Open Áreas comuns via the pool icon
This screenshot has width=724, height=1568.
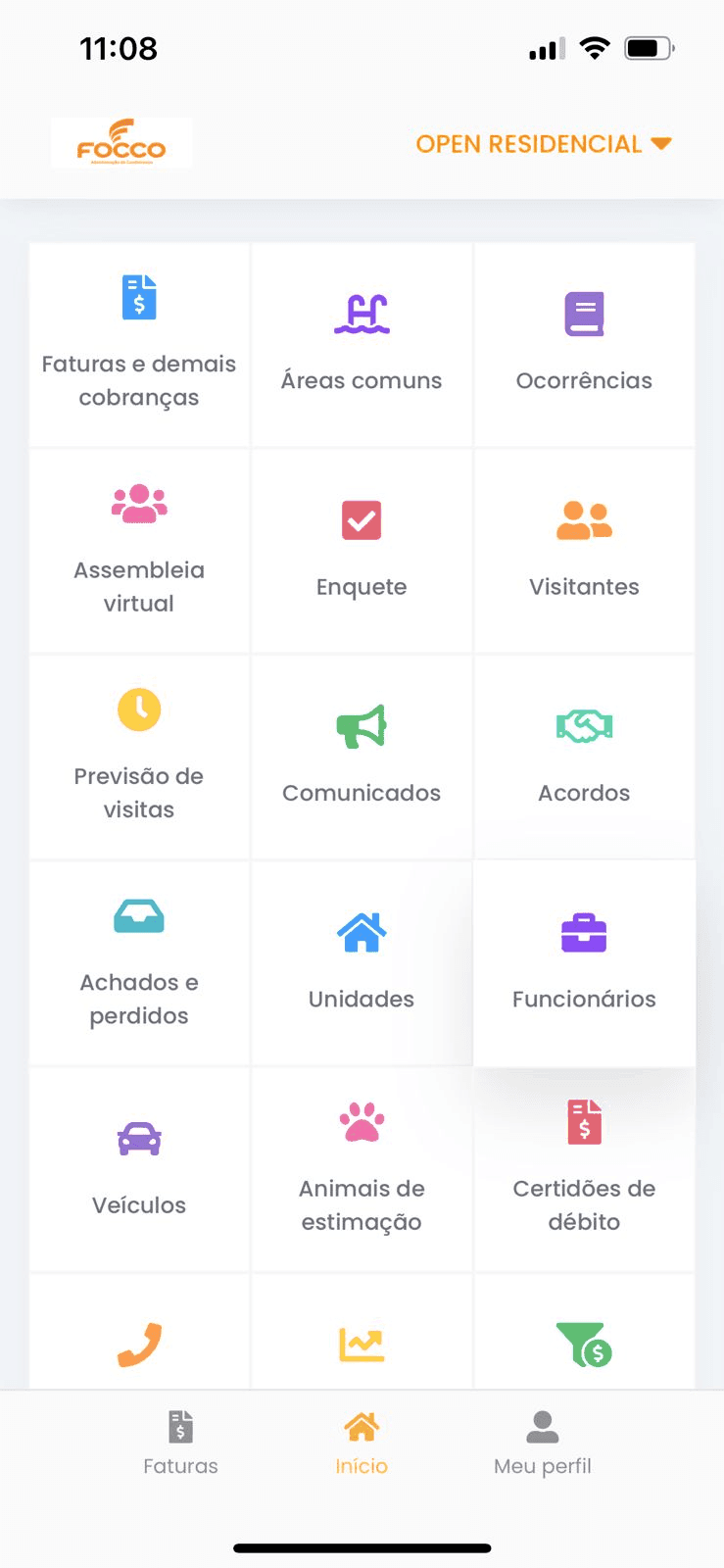pyautogui.click(x=362, y=312)
